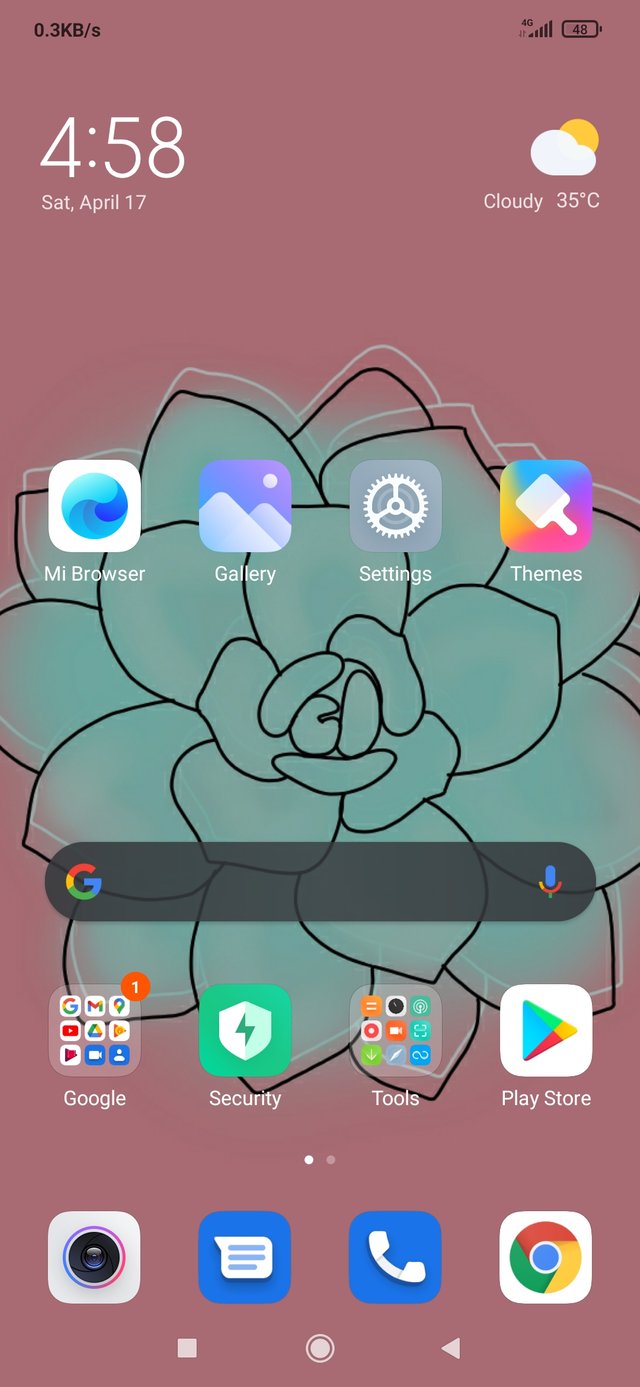Image resolution: width=640 pixels, height=1387 pixels.
Task: Open the Messages app in the dock
Action: coord(245,1257)
